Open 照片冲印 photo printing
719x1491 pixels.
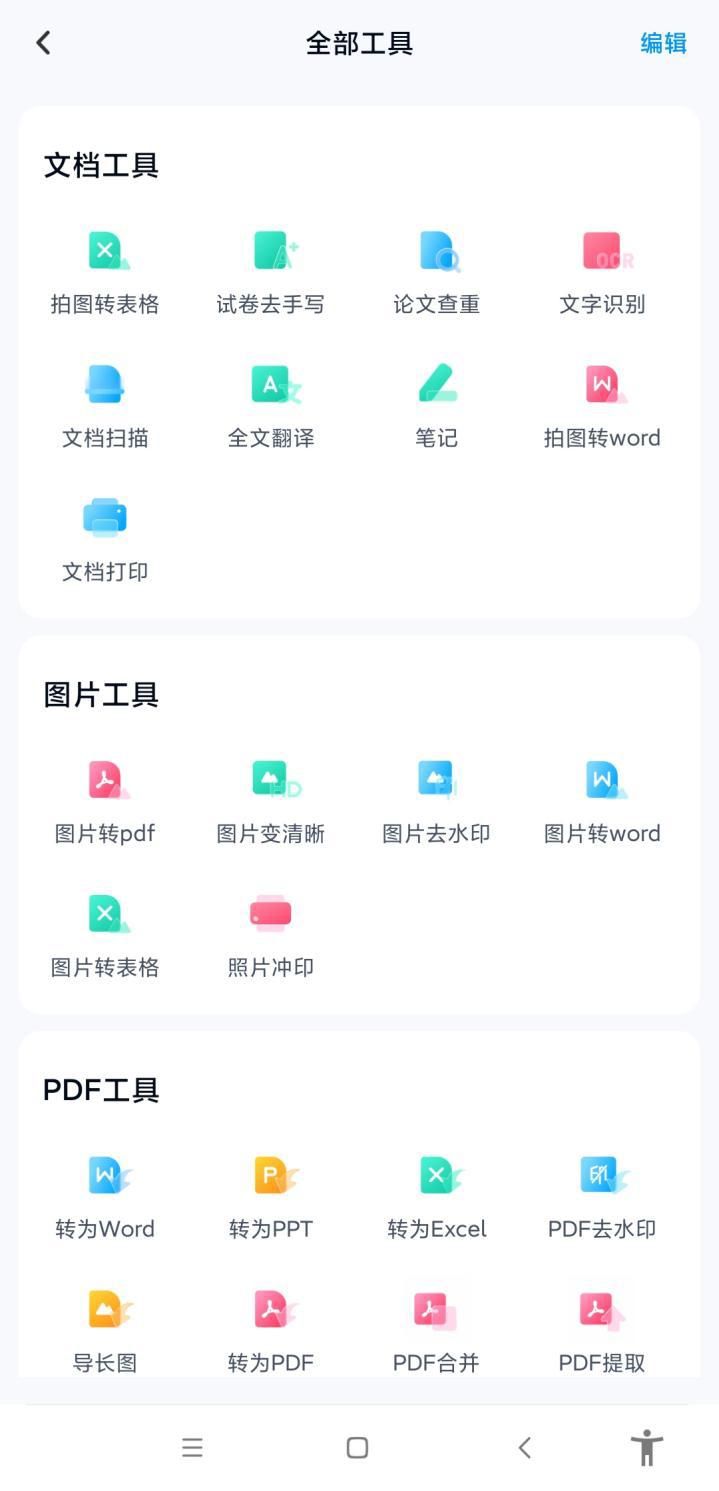(271, 934)
